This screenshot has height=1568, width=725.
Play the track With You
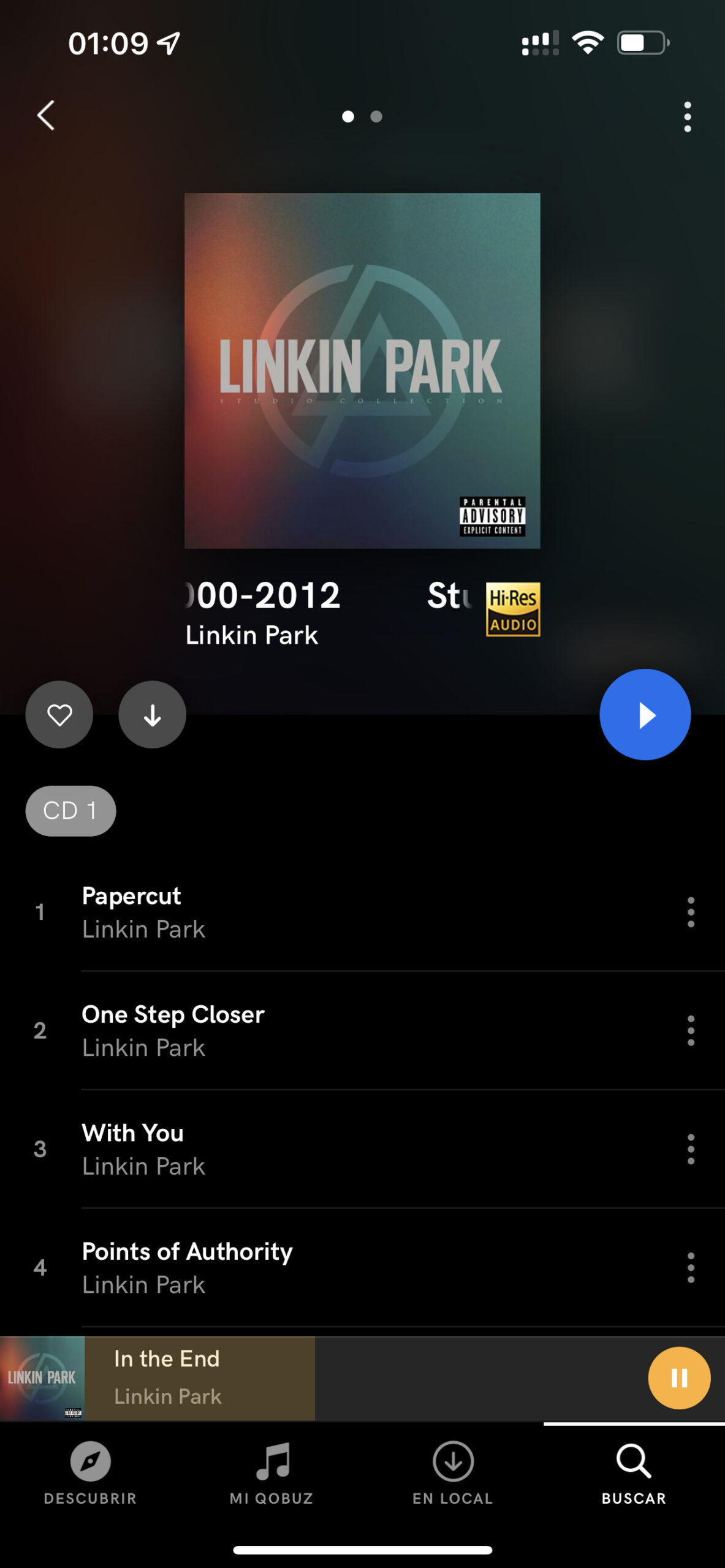coord(245,1149)
